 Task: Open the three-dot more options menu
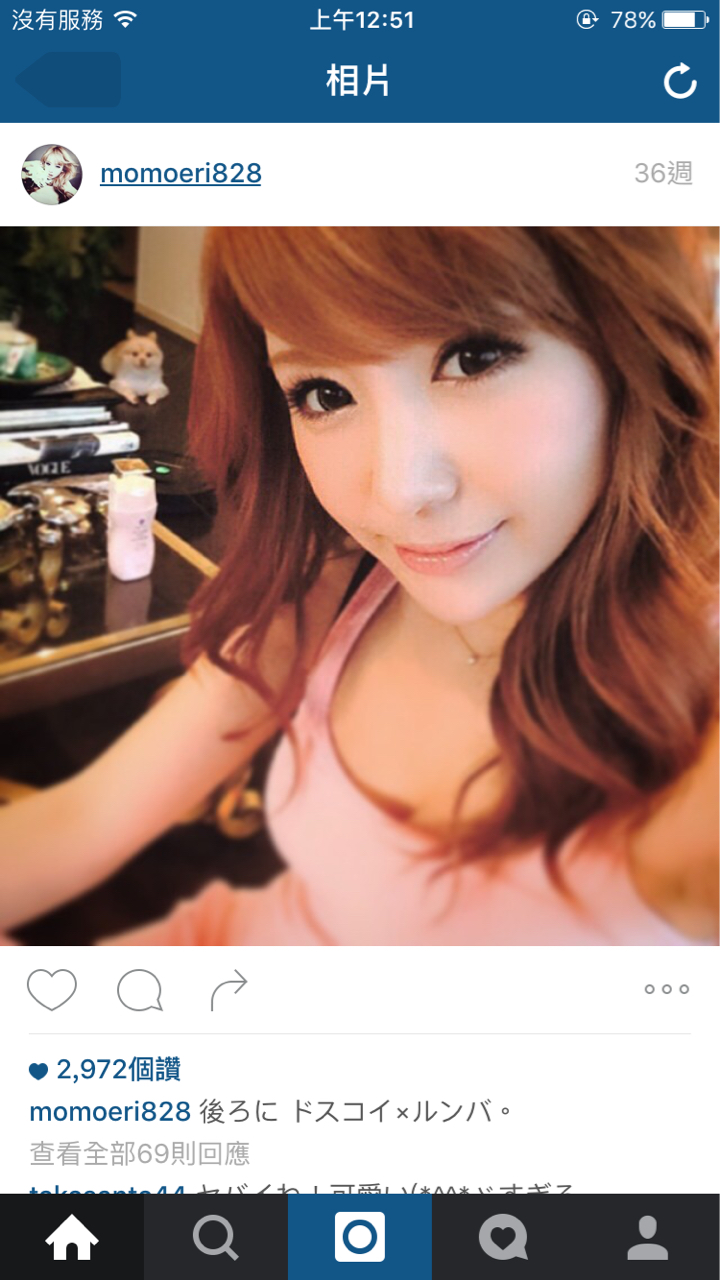667,990
